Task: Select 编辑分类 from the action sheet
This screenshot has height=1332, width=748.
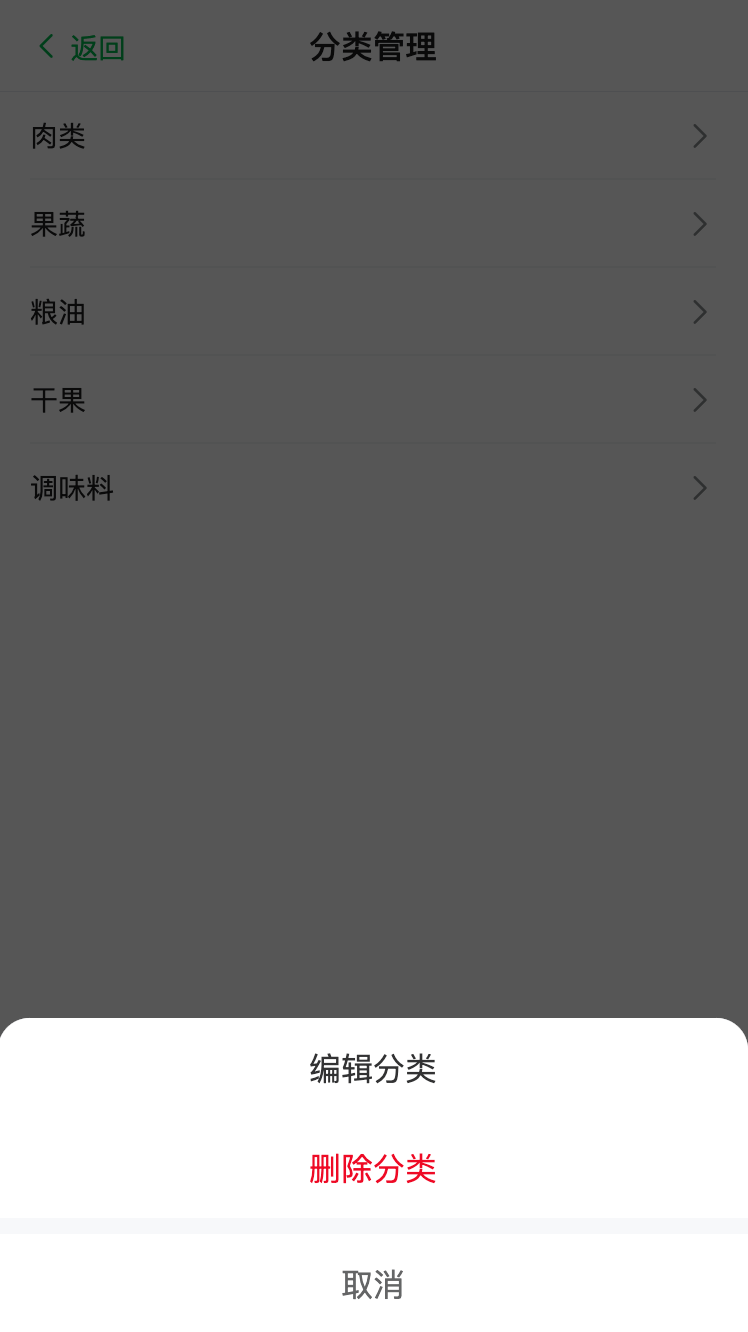Action: coord(373,1069)
